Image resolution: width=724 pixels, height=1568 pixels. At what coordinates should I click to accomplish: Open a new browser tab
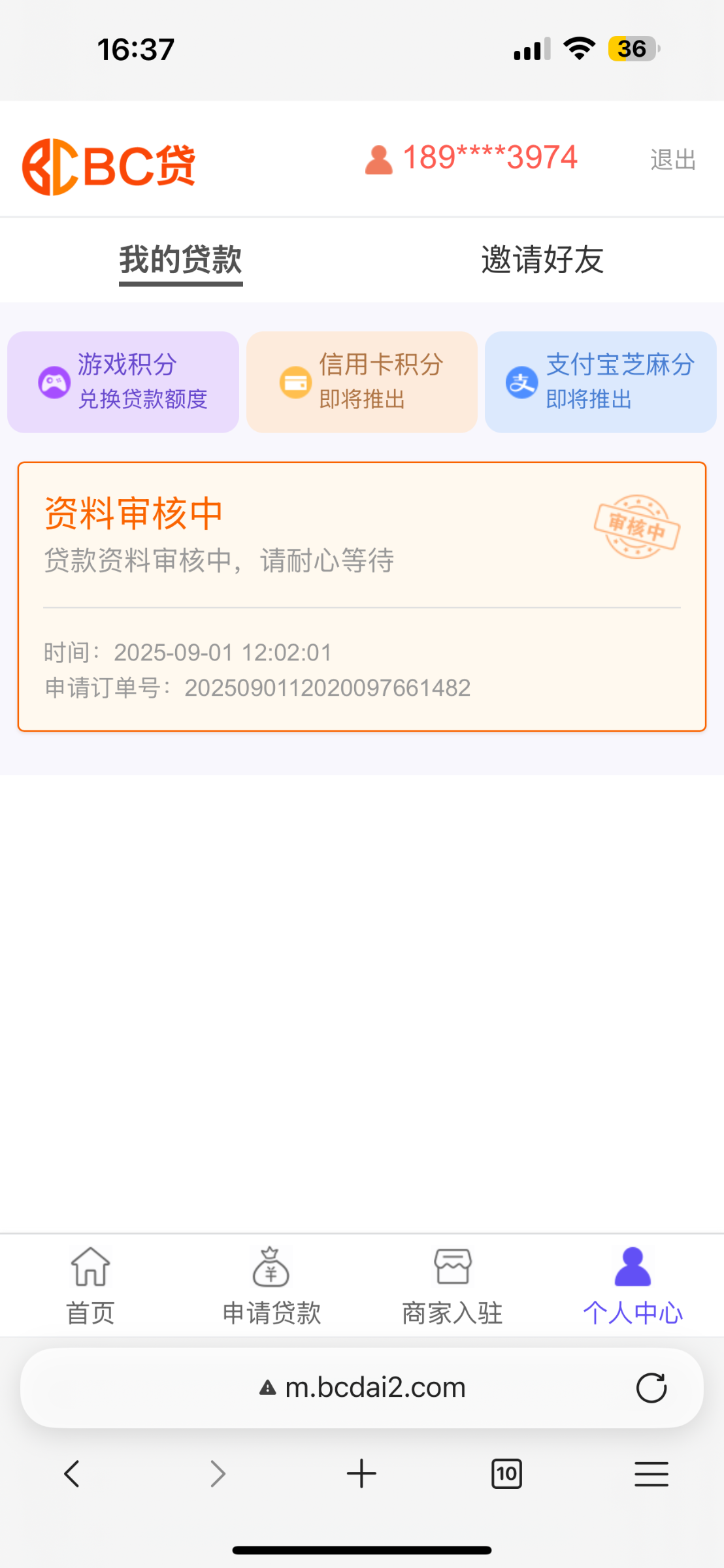pos(361,1474)
